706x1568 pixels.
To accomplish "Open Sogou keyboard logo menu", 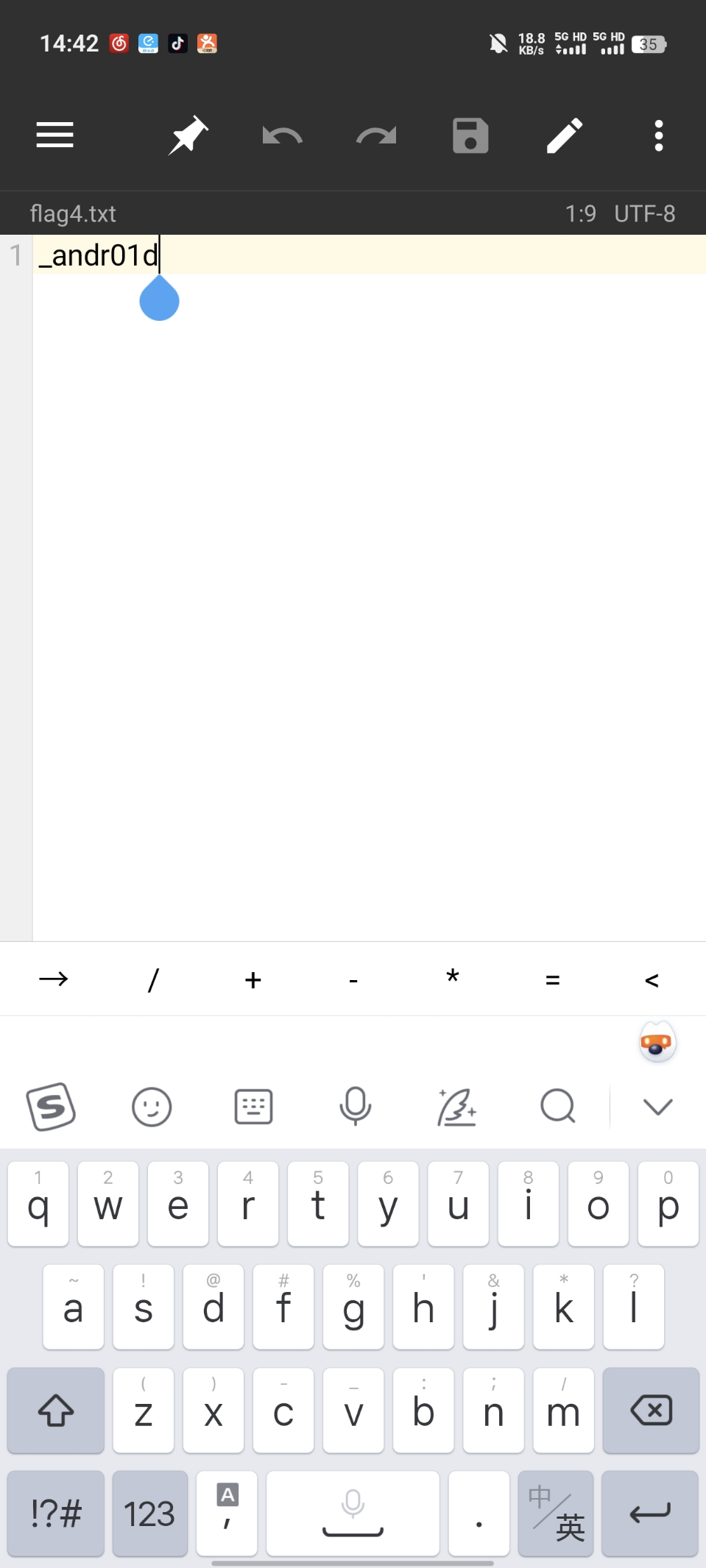I will [51, 1107].
